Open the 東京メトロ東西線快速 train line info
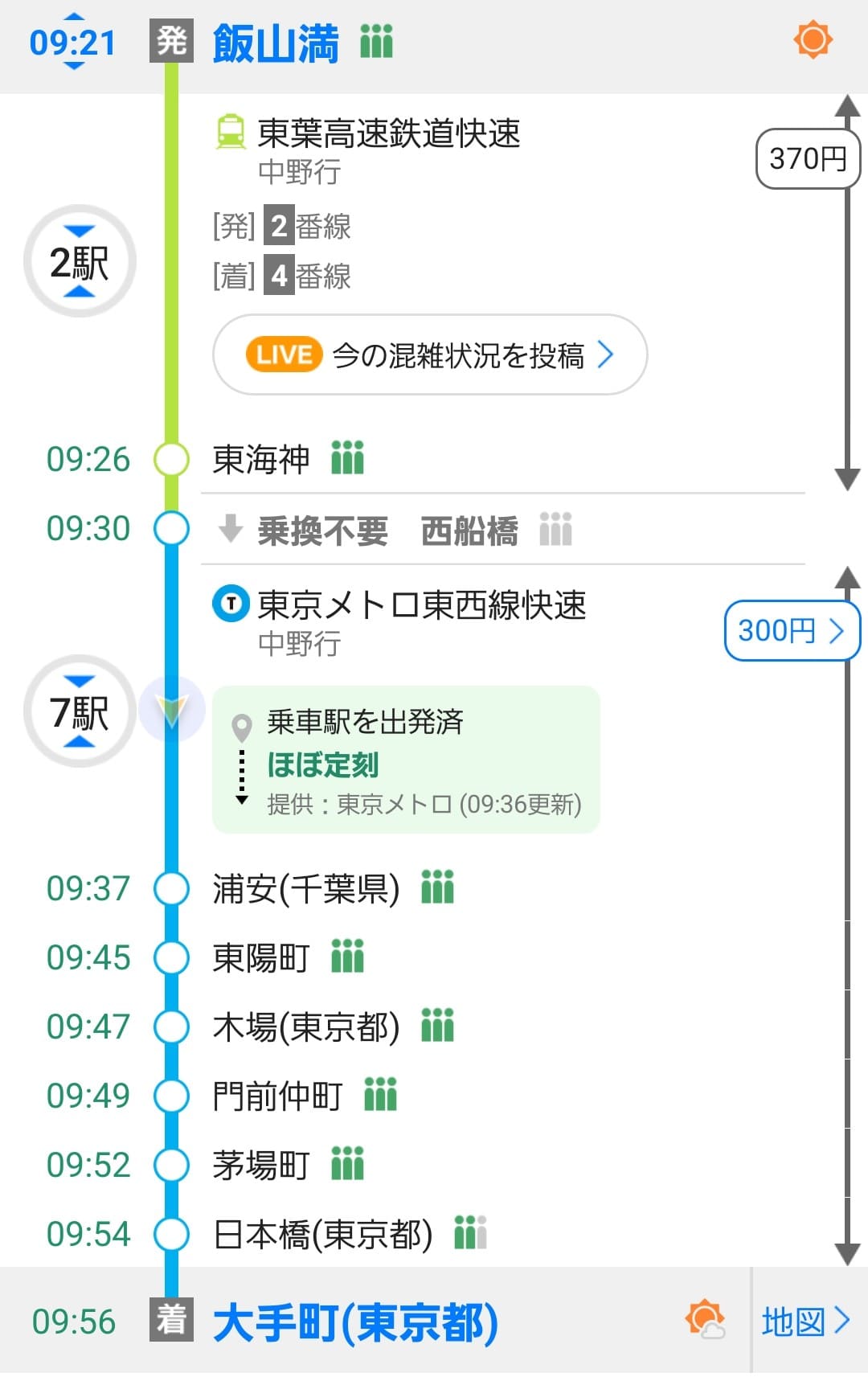The height and width of the screenshot is (1377, 868). pyautogui.click(x=421, y=605)
